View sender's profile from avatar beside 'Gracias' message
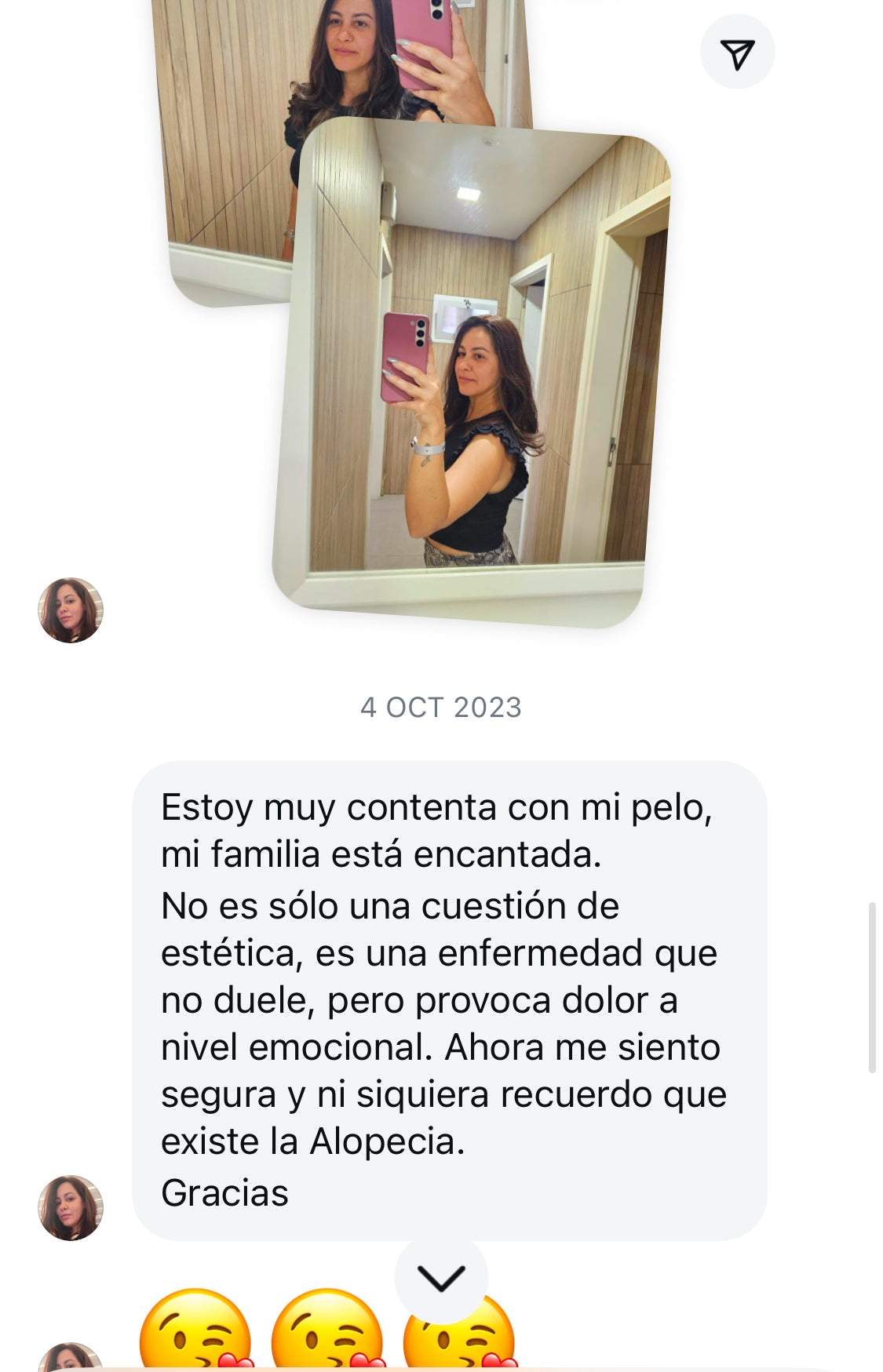This screenshot has width=883, height=1372. [71, 1207]
